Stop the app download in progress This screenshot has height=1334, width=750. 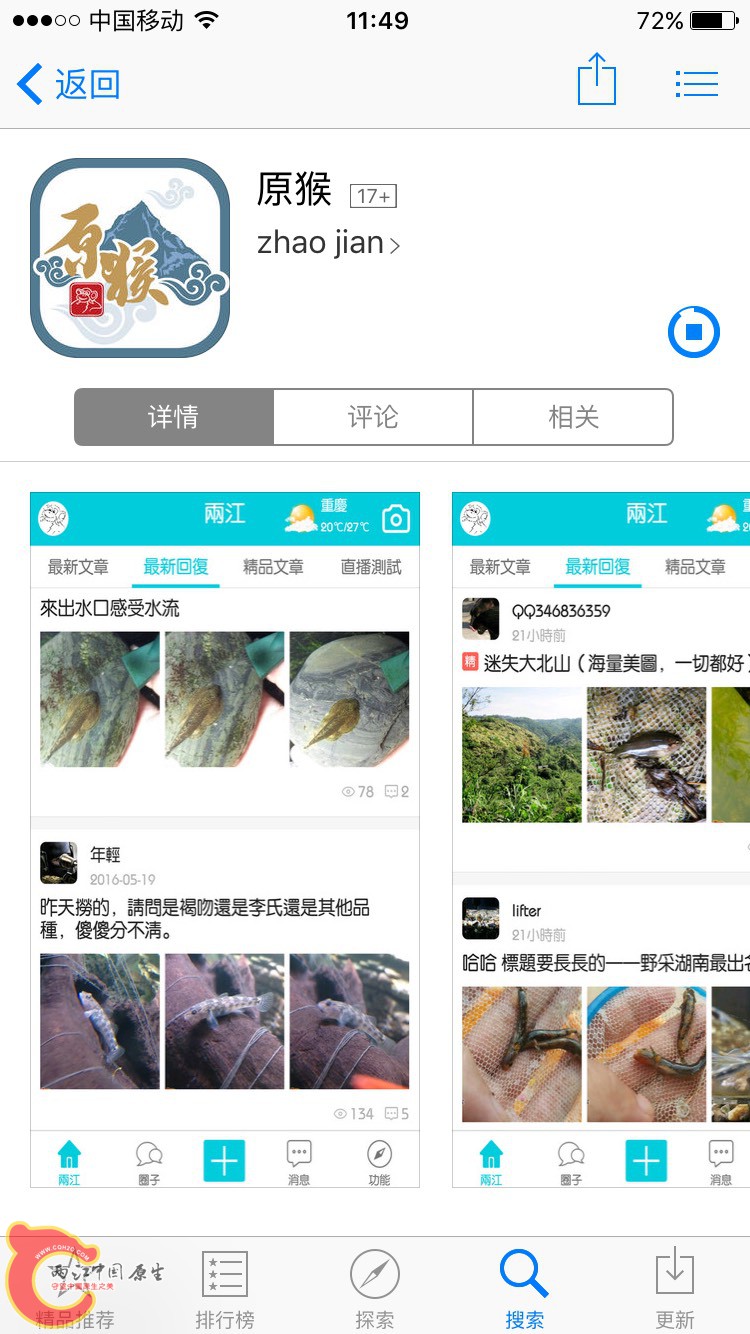point(694,331)
